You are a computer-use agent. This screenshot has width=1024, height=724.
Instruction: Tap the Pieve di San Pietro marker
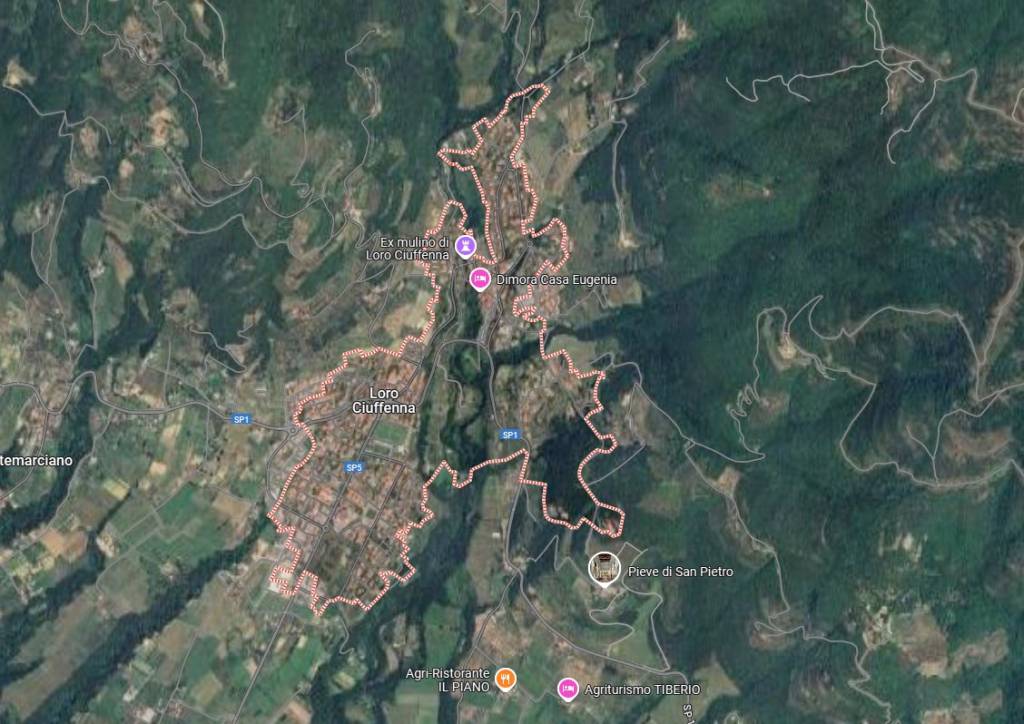click(x=604, y=569)
